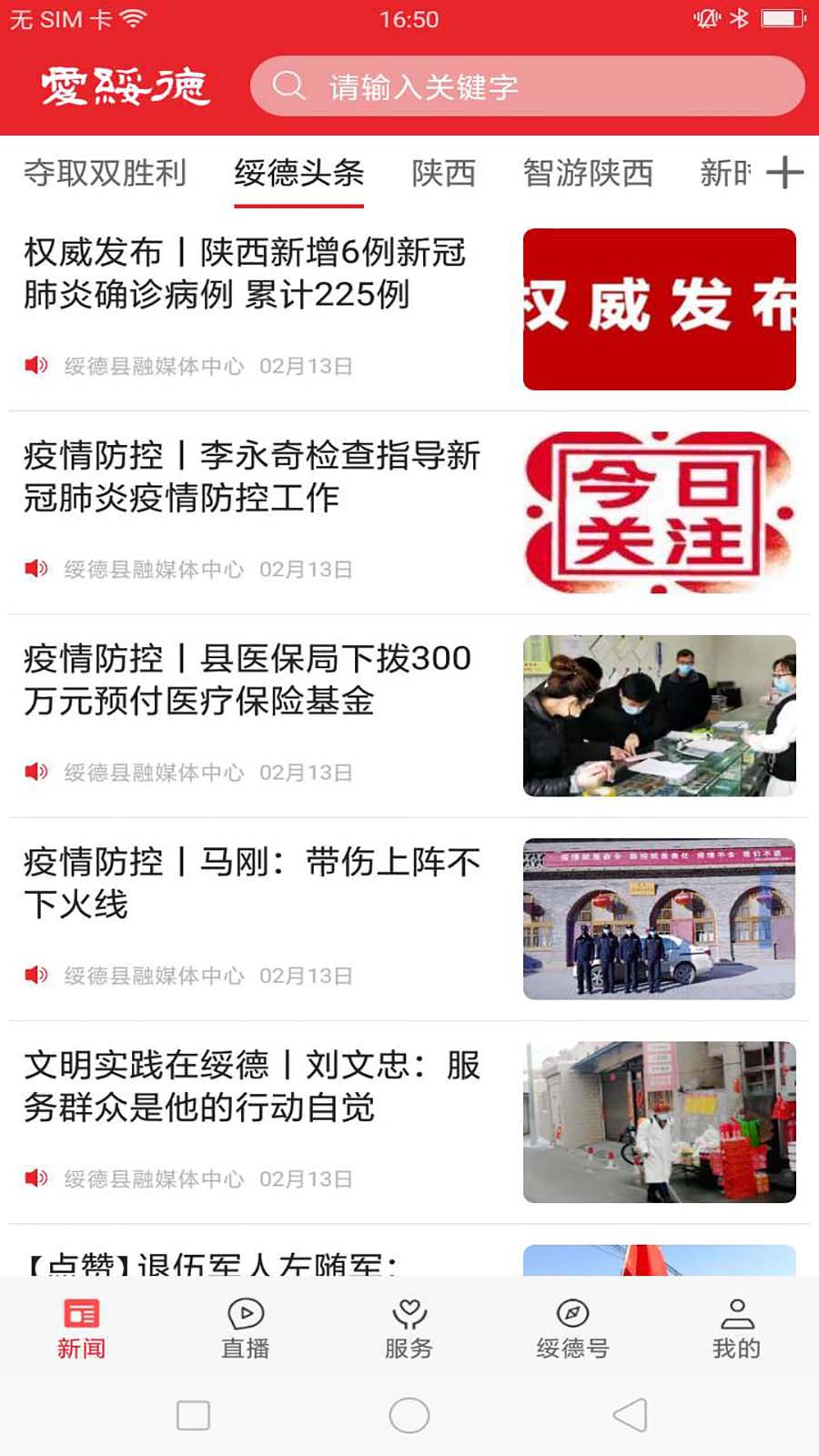Play audio for the 马刚 article
819x1456 pixels.
point(35,975)
